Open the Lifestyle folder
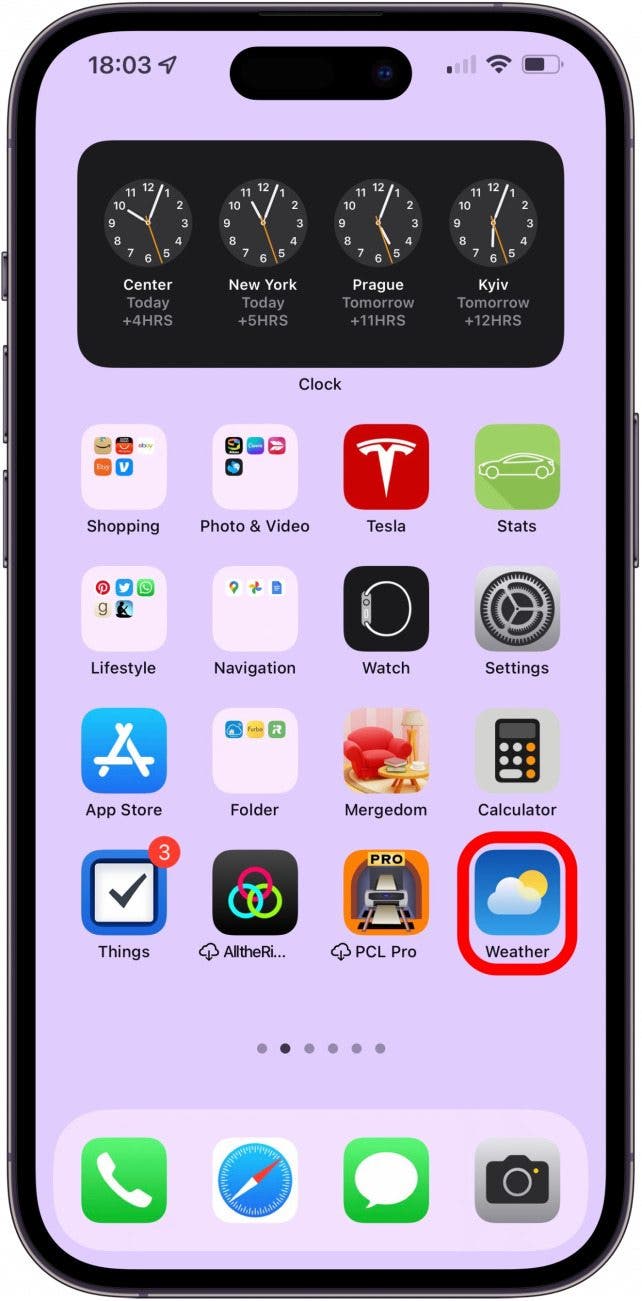642x1301 pixels. click(x=124, y=609)
